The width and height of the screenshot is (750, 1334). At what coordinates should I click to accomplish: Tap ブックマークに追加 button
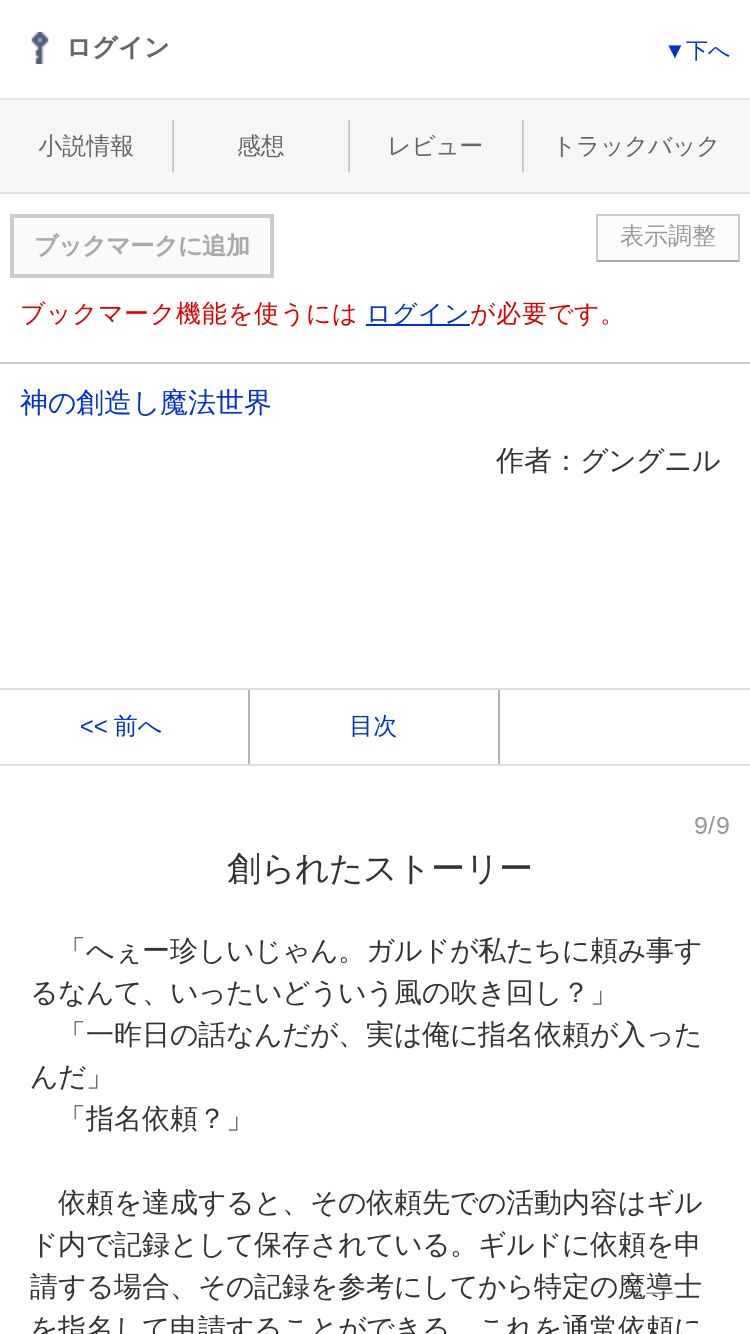point(142,246)
